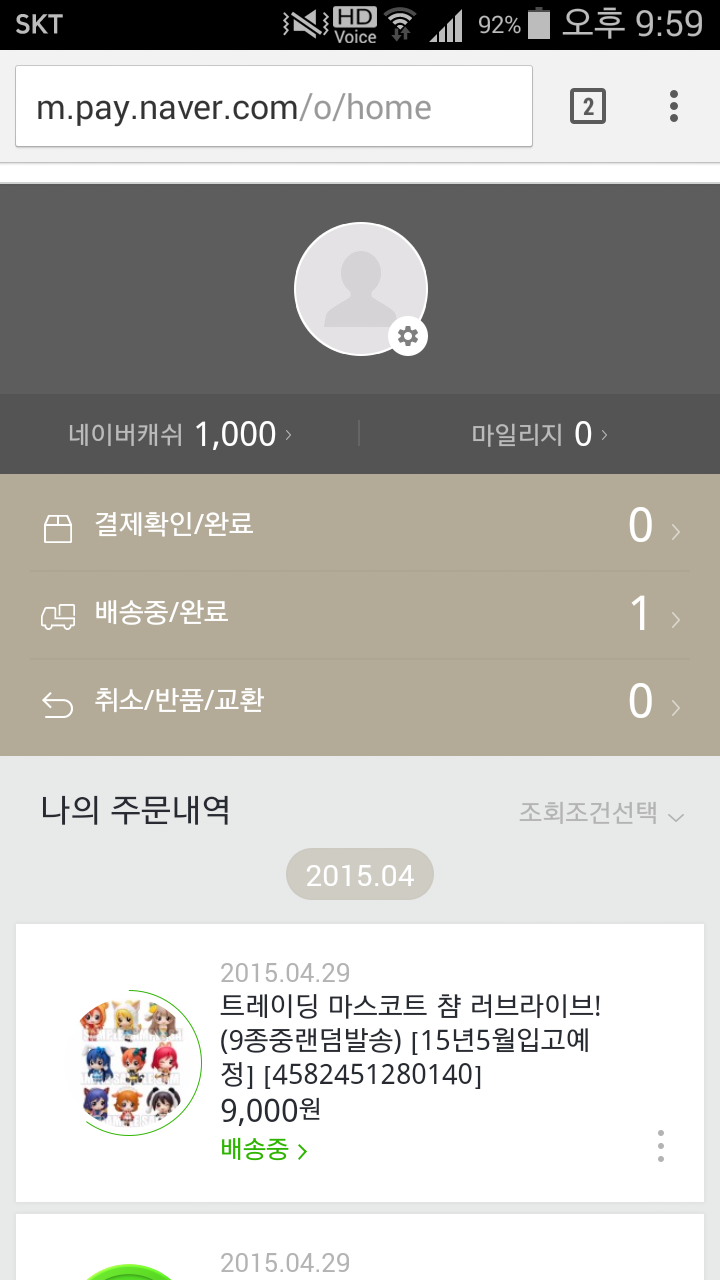View 마일리지 balance details
The image size is (720, 1280).
pyautogui.click(x=540, y=434)
